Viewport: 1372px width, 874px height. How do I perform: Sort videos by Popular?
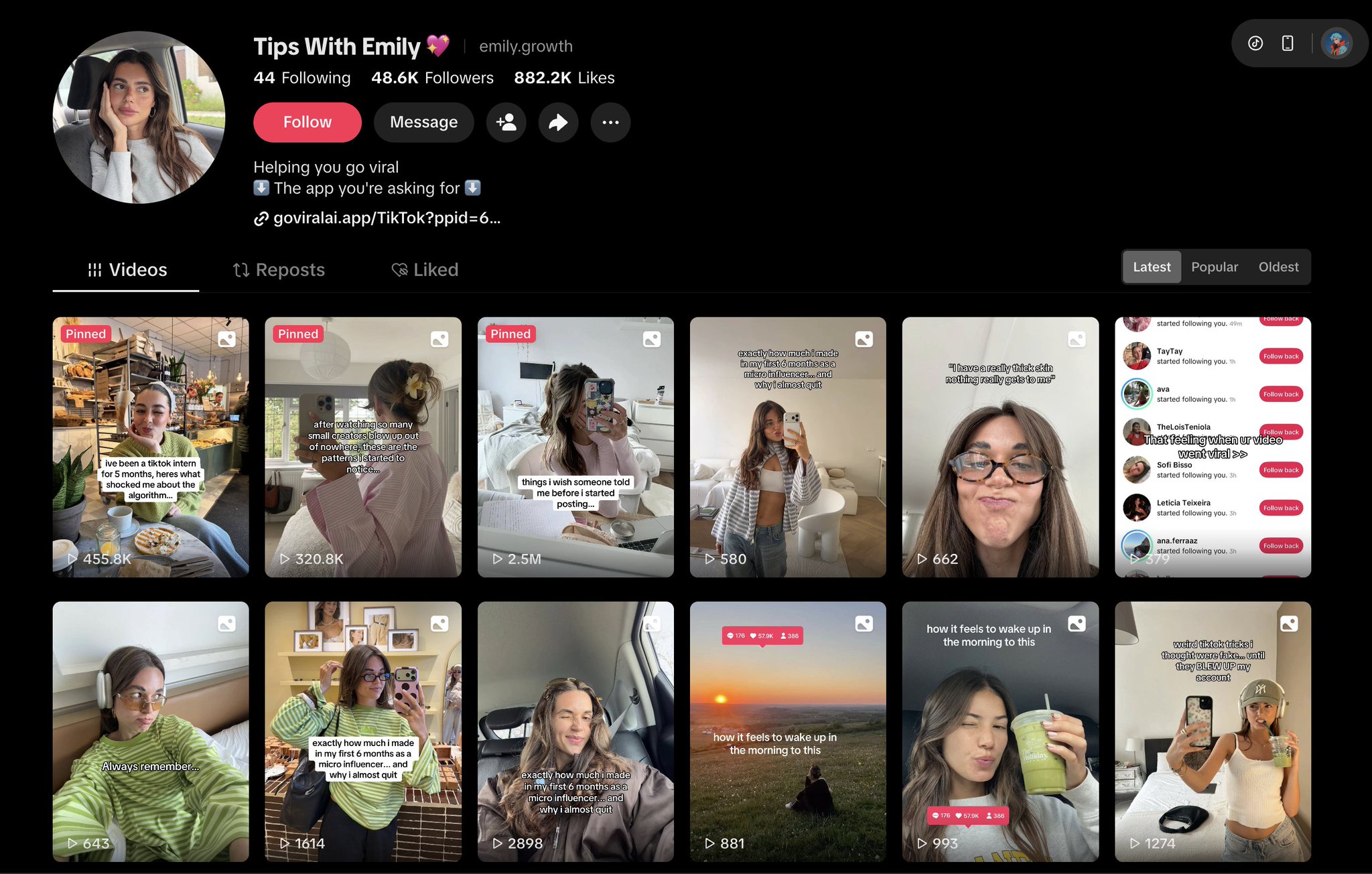pyautogui.click(x=1214, y=267)
